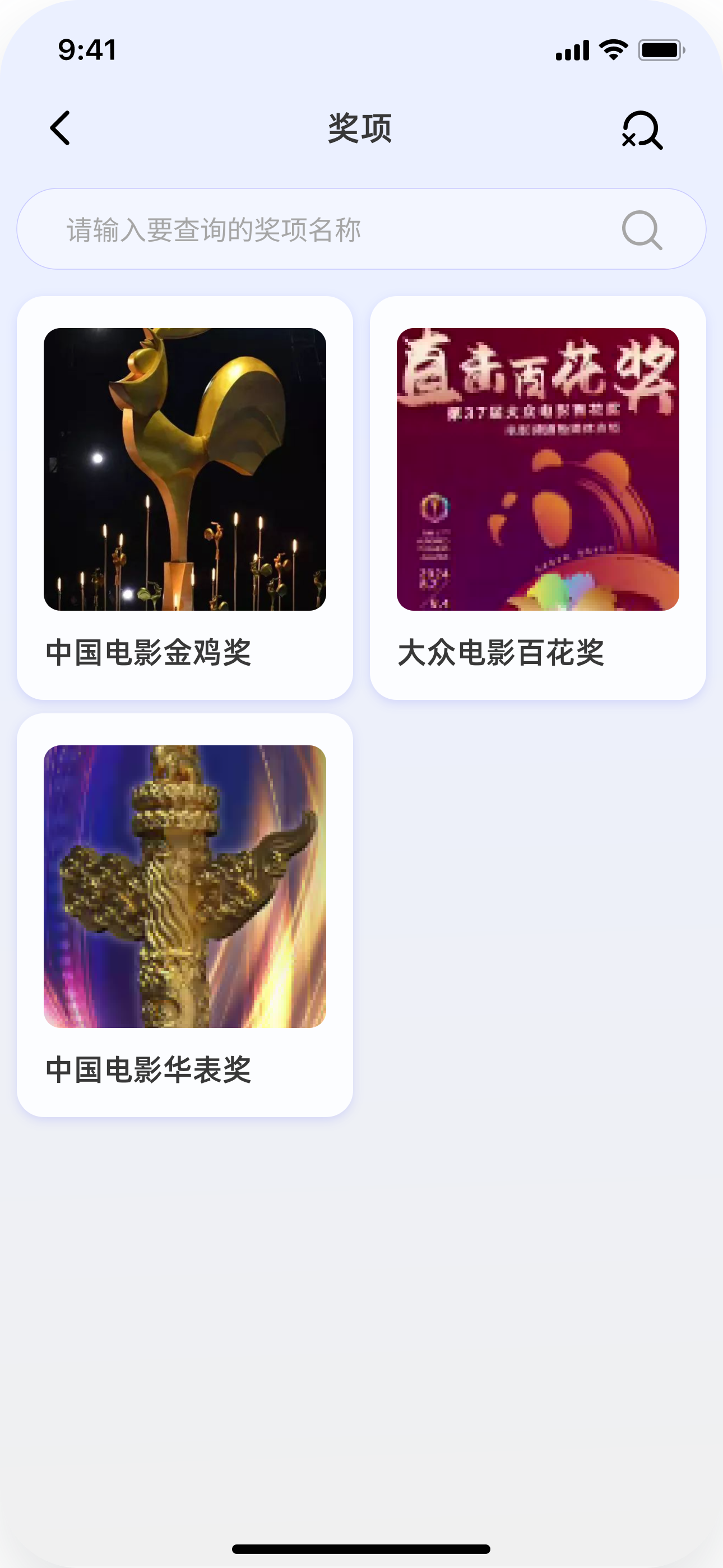Viewport: 723px width, 1568px height.
Task: Click the golden rooster trophy thumbnail
Action: (x=186, y=470)
